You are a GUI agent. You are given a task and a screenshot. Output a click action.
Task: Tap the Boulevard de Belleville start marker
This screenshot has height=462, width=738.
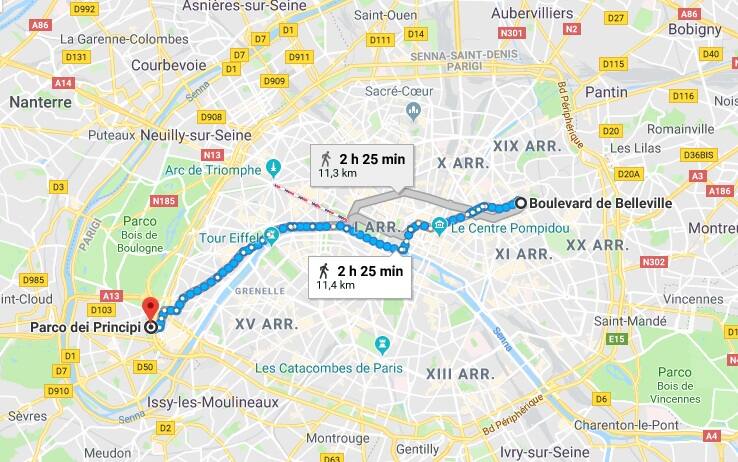click(520, 204)
